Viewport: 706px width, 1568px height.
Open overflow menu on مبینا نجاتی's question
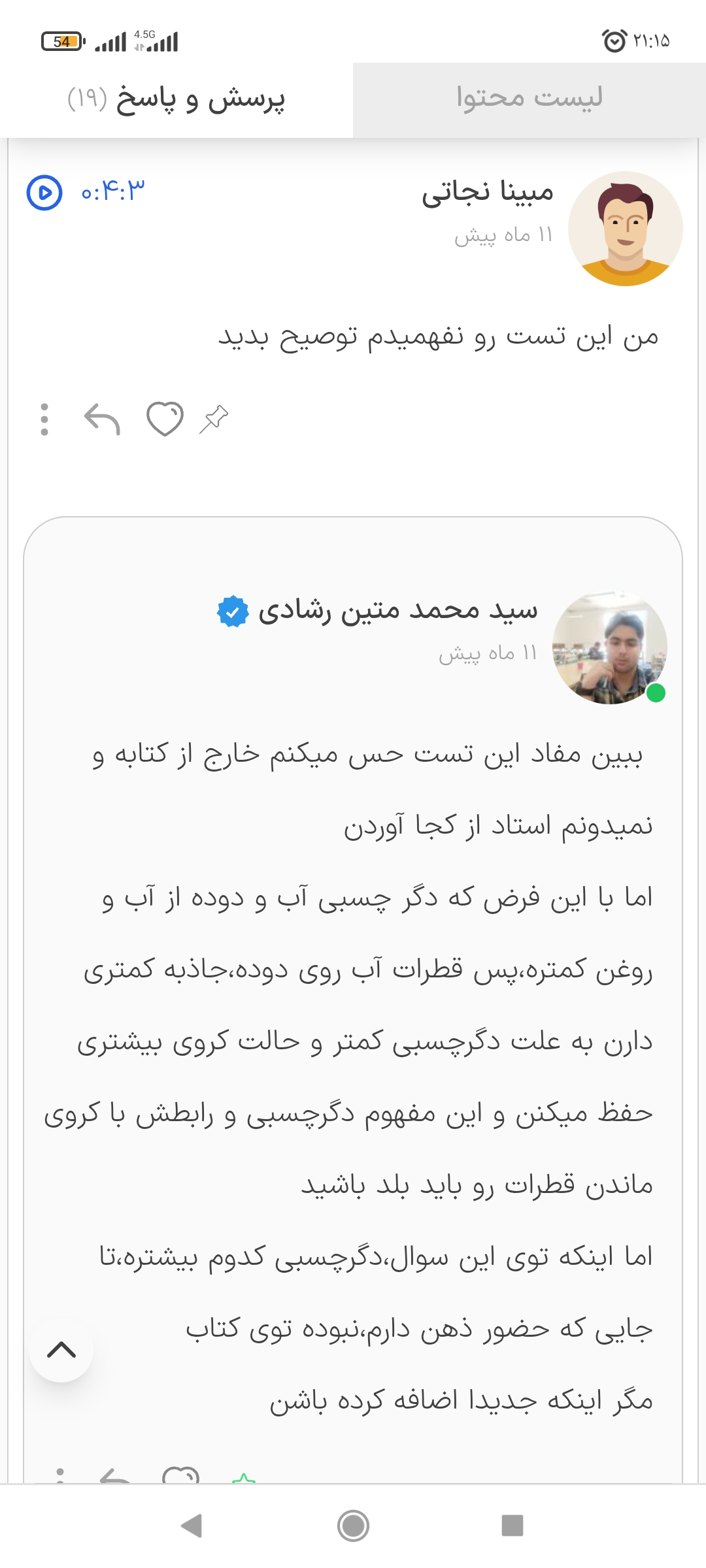44,419
